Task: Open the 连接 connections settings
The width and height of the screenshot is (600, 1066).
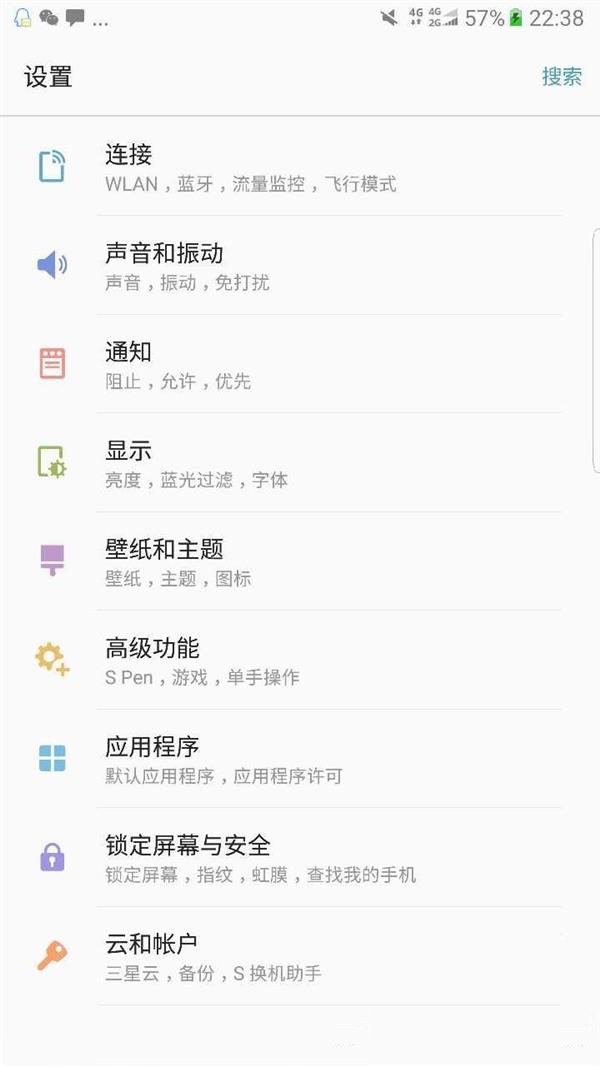Action: [300, 167]
